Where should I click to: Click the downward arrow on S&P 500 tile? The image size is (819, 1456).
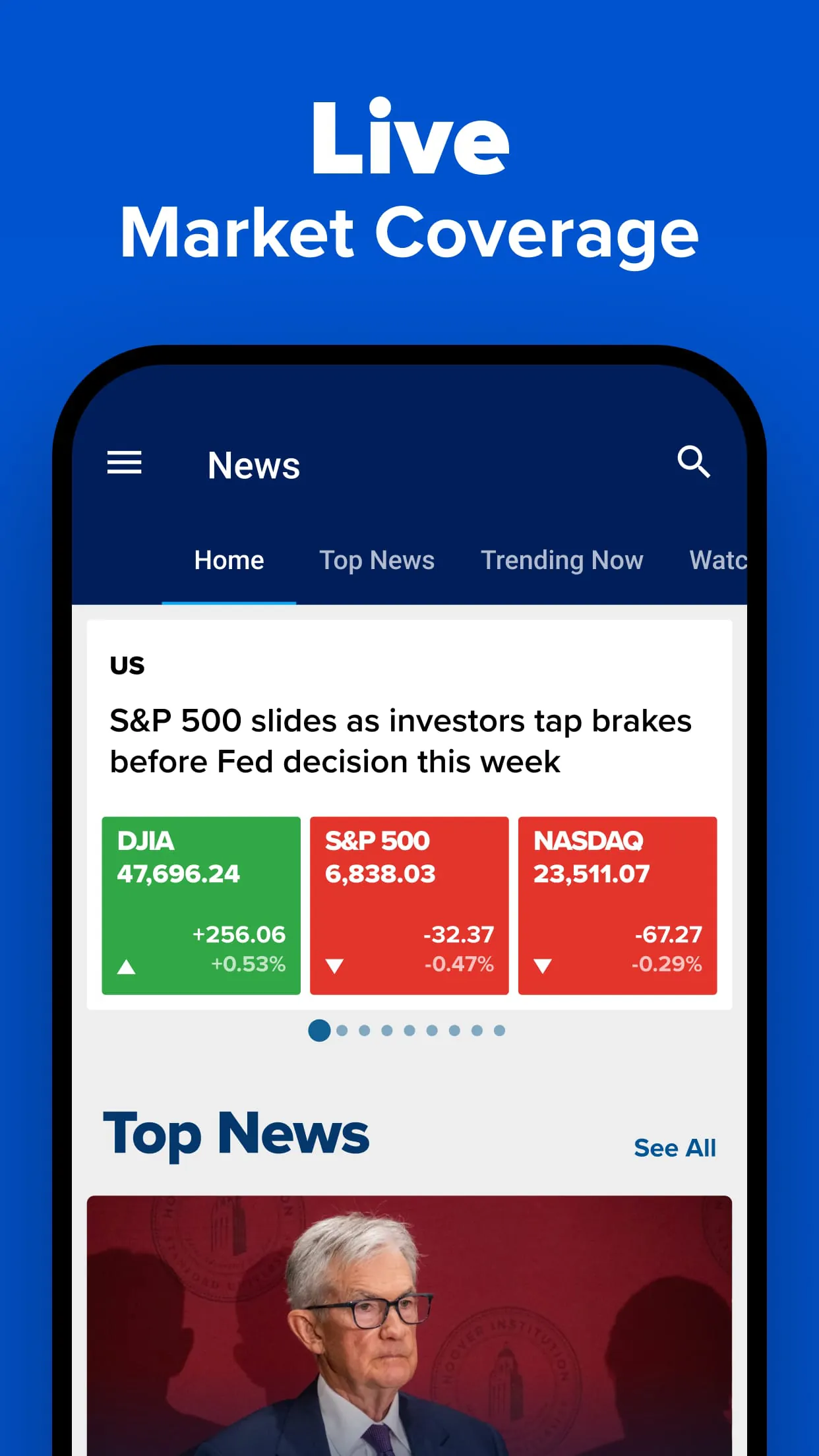(334, 965)
